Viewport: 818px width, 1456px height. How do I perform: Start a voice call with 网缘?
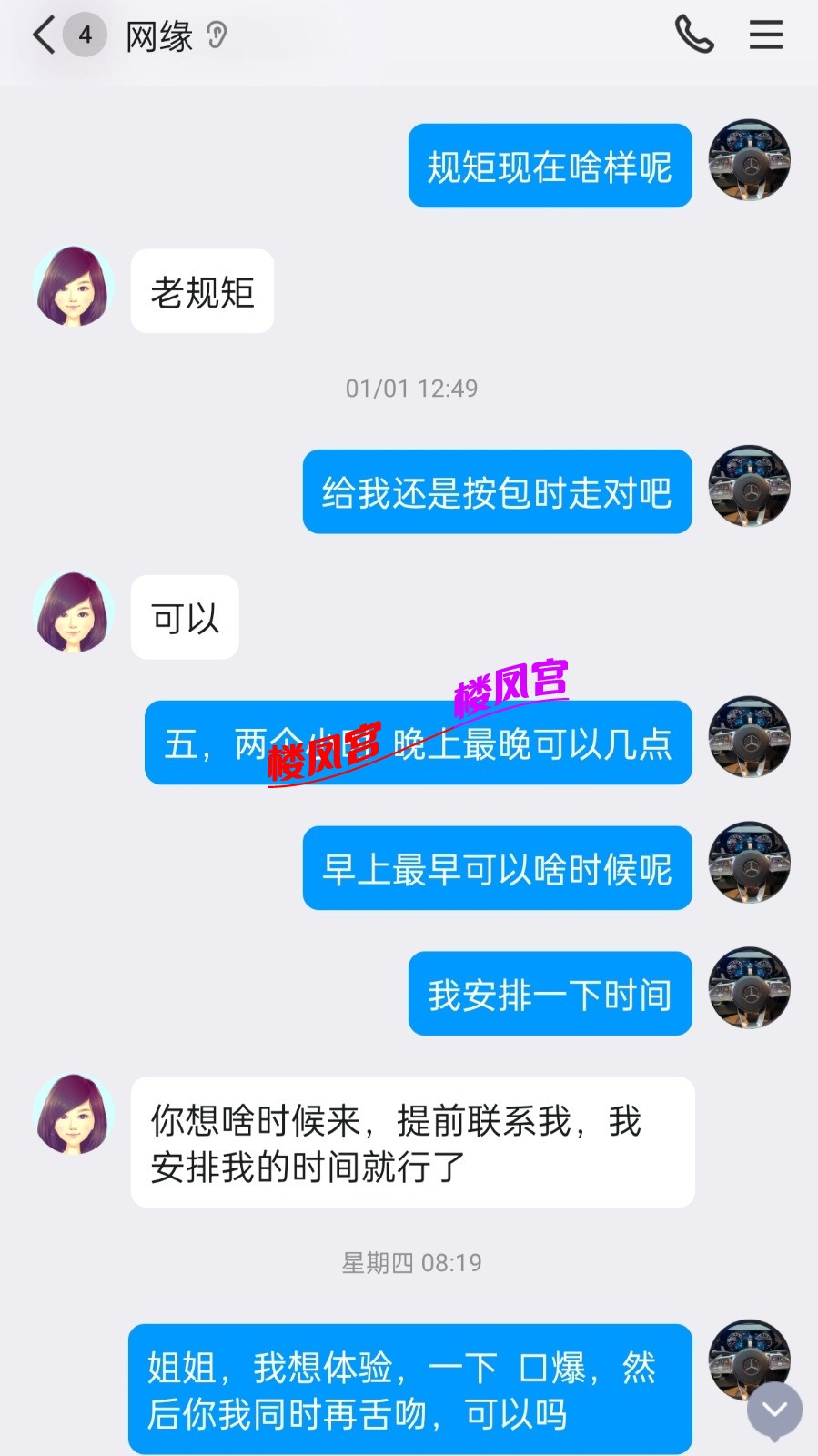tap(694, 35)
